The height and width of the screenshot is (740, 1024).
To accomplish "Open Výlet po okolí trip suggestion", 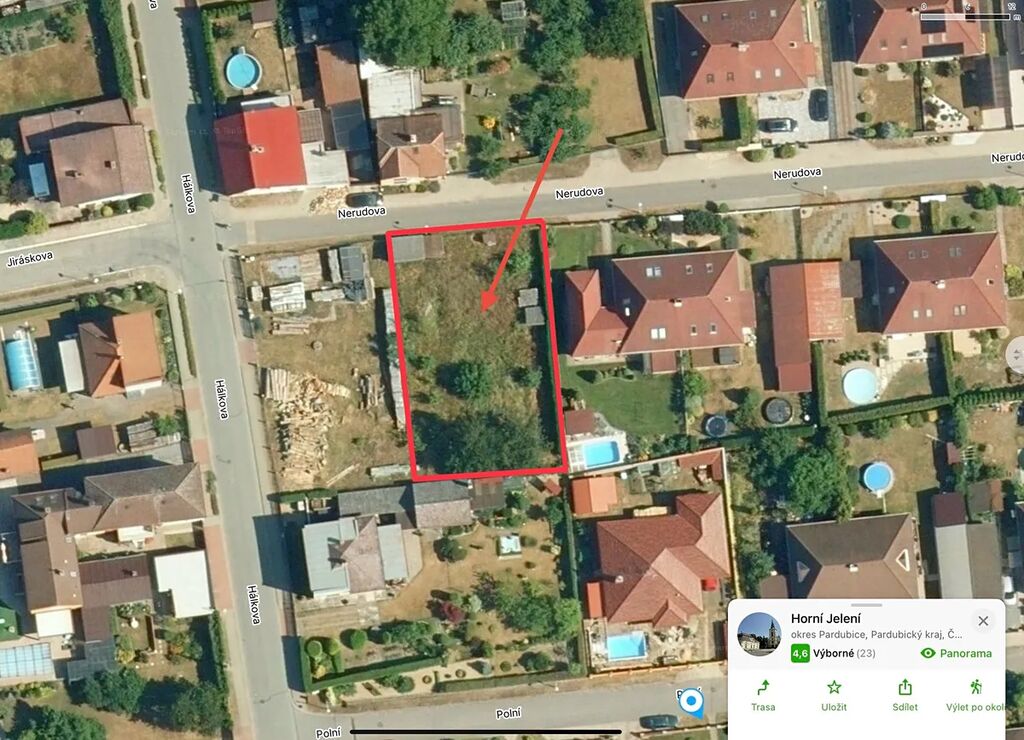I will (976, 695).
